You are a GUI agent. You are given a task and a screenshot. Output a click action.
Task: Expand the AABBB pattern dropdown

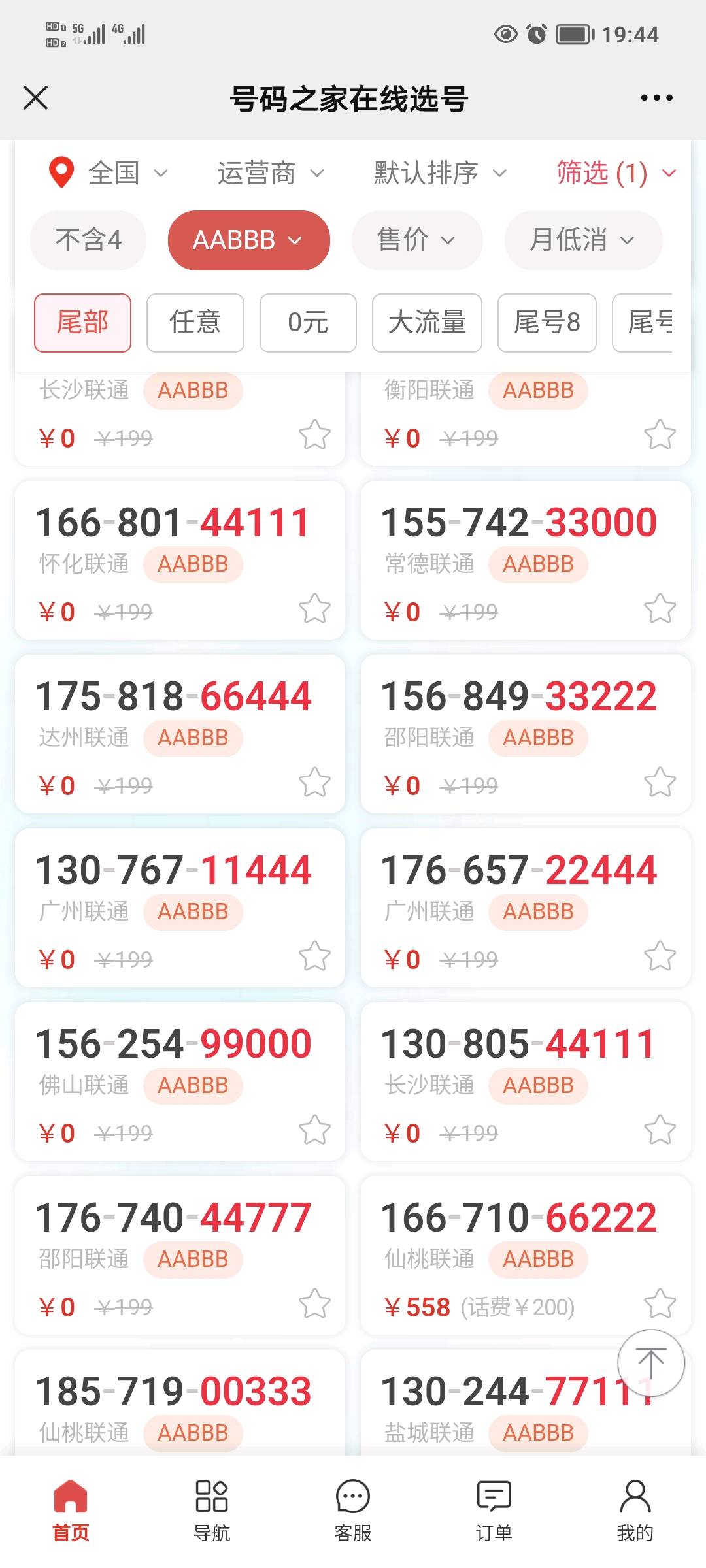point(248,240)
